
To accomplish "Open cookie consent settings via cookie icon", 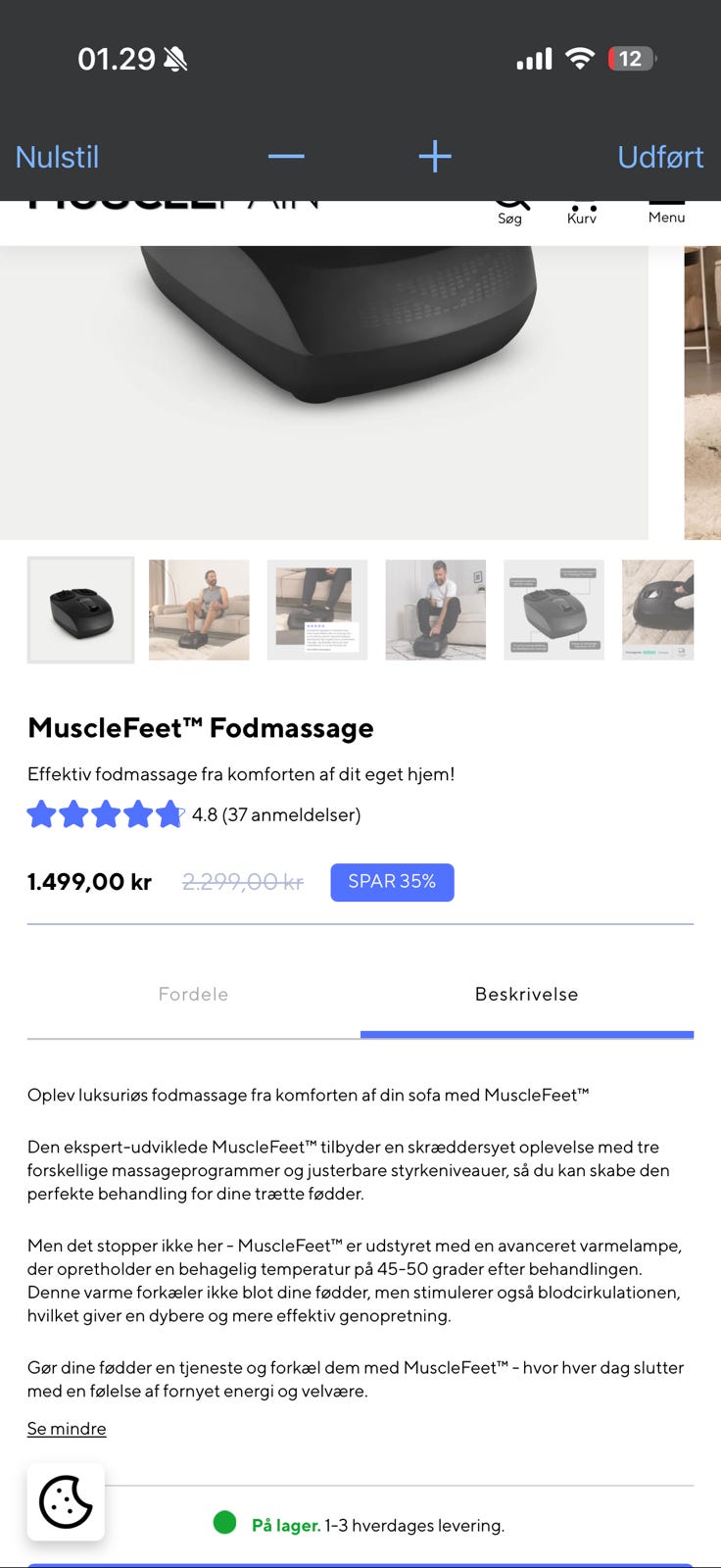I will (66, 1501).
